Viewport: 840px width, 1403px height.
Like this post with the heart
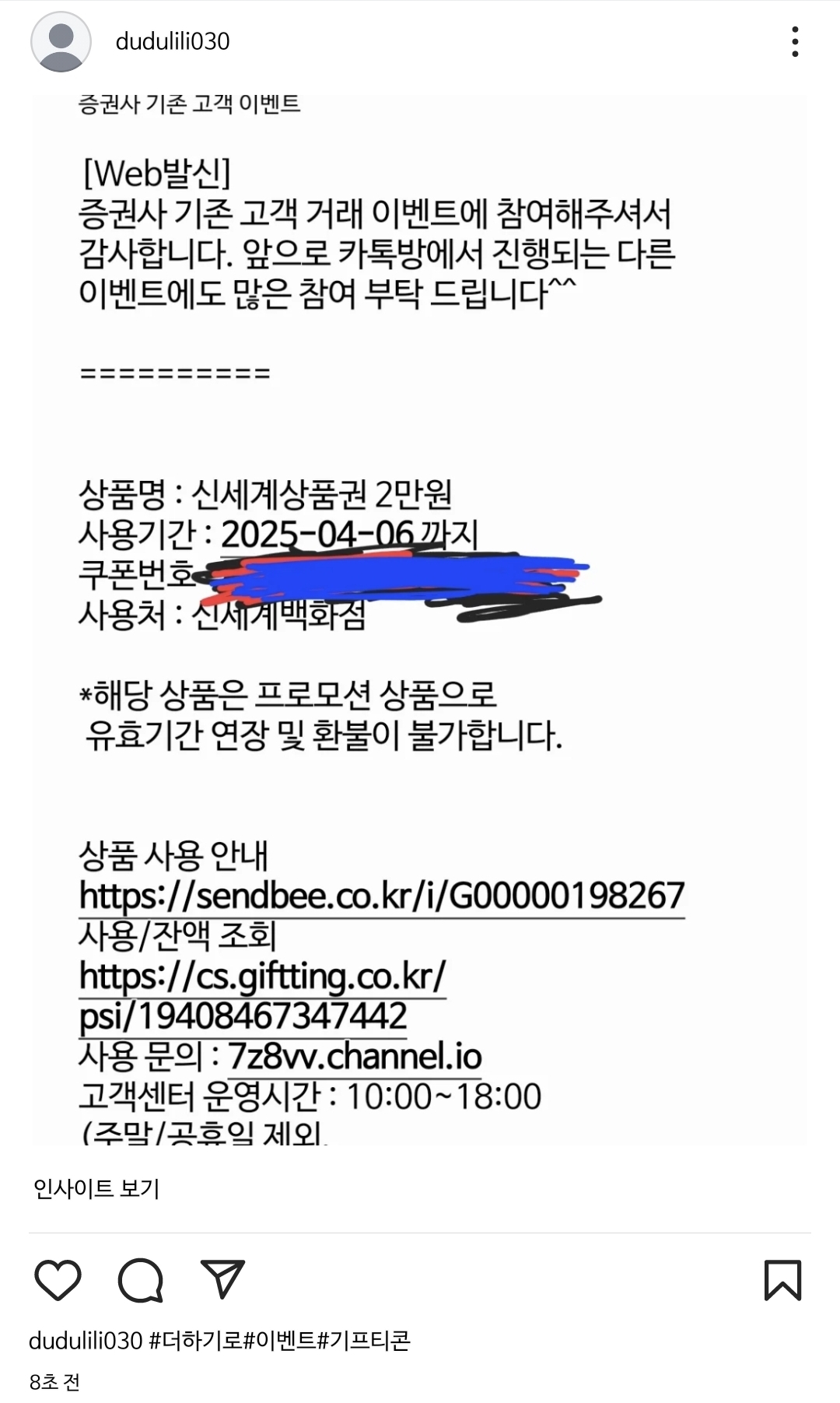click(58, 1280)
